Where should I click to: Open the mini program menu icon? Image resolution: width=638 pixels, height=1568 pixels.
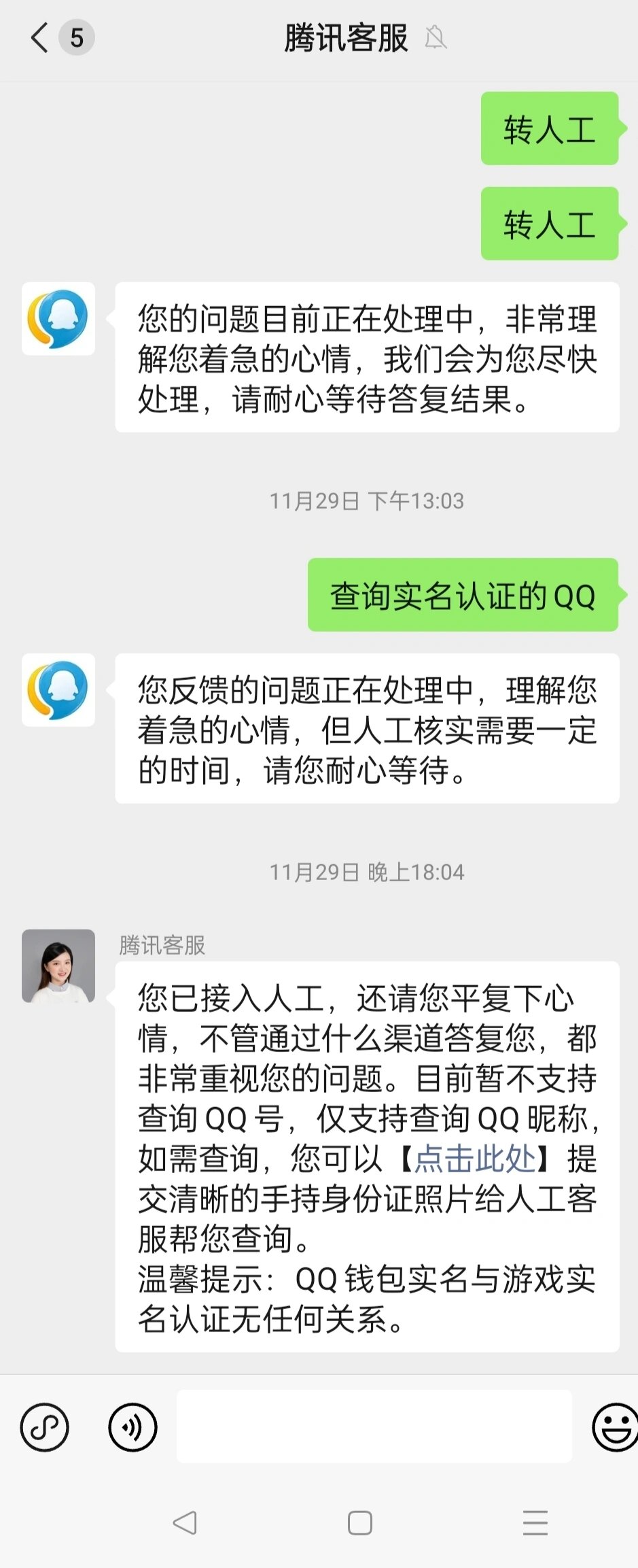45,1427
